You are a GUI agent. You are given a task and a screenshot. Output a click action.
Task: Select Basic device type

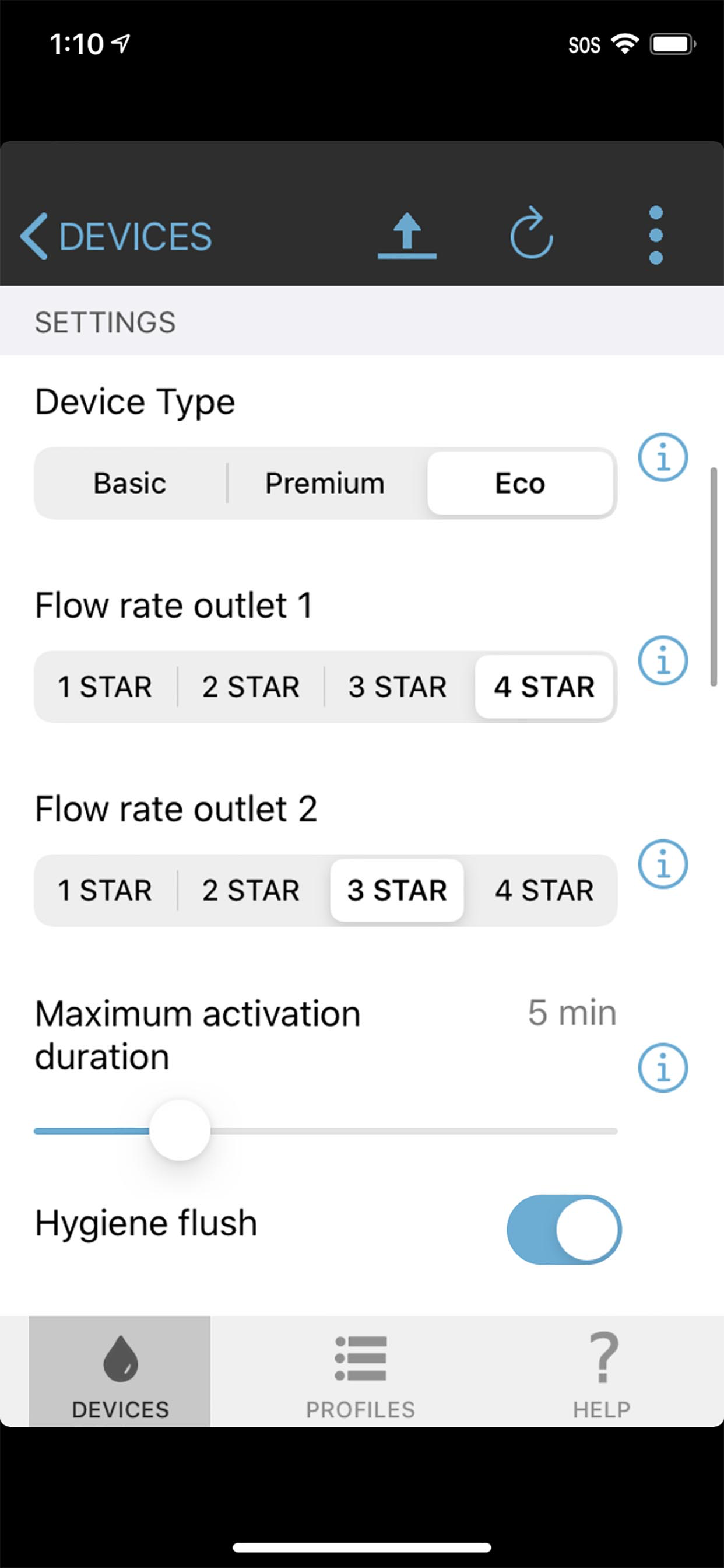pos(130,484)
